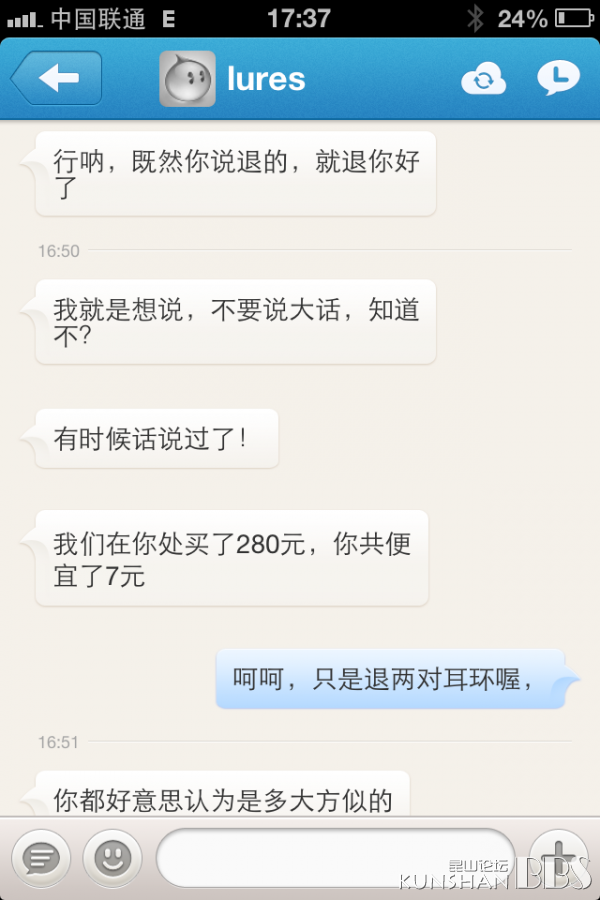Image resolution: width=600 pixels, height=900 pixels.
Task: Go back using the arrow button
Action: pyautogui.click(x=56, y=79)
